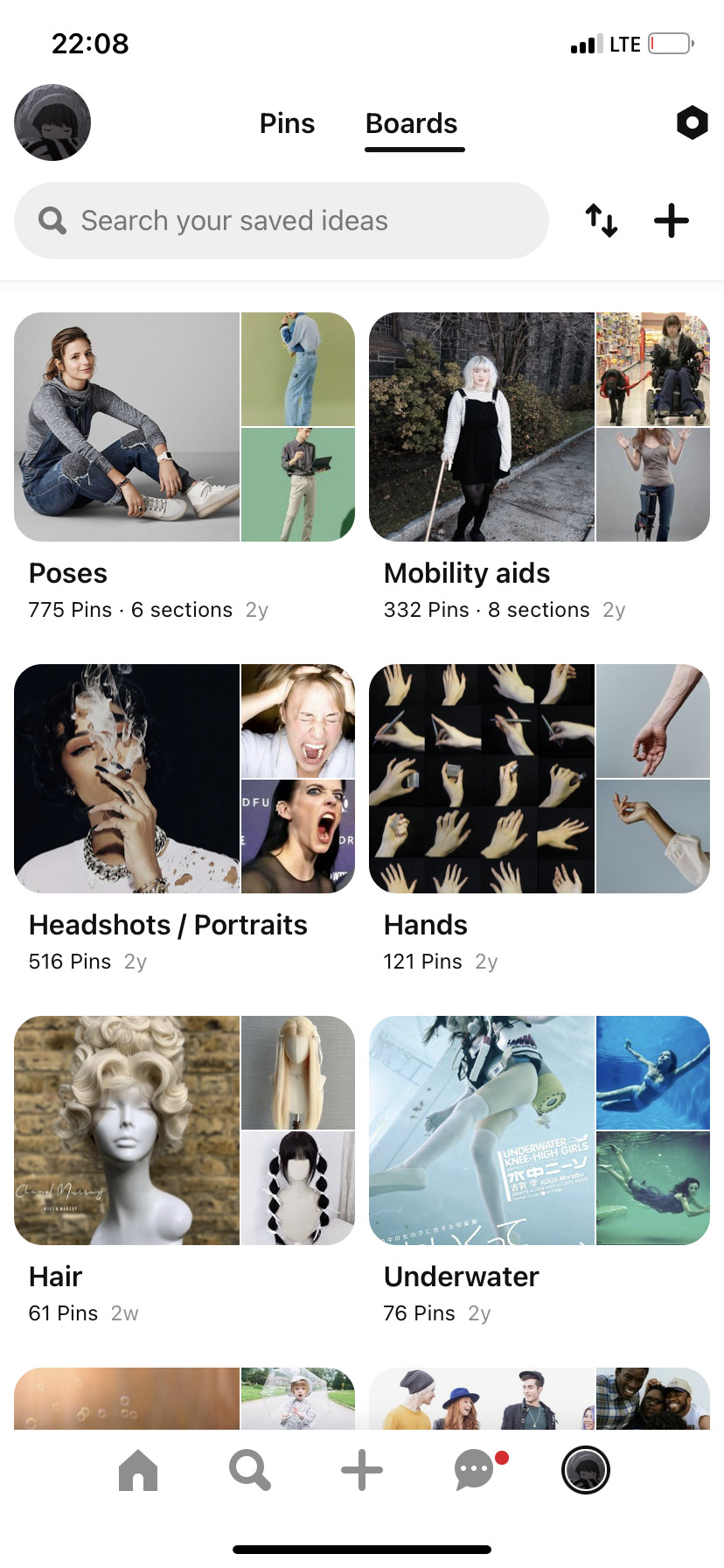Create a new board with plus icon
This screenshot has height=1568, width=724.
(x=672, y=220)
